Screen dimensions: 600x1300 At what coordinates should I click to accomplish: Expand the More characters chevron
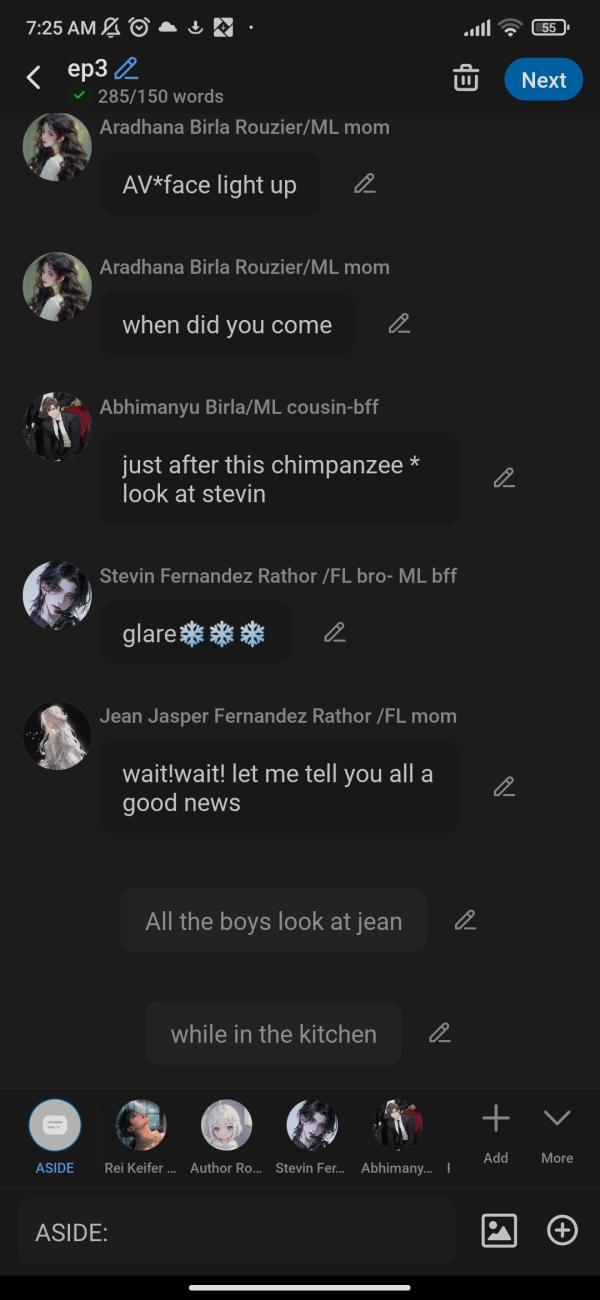point(557,1134)
